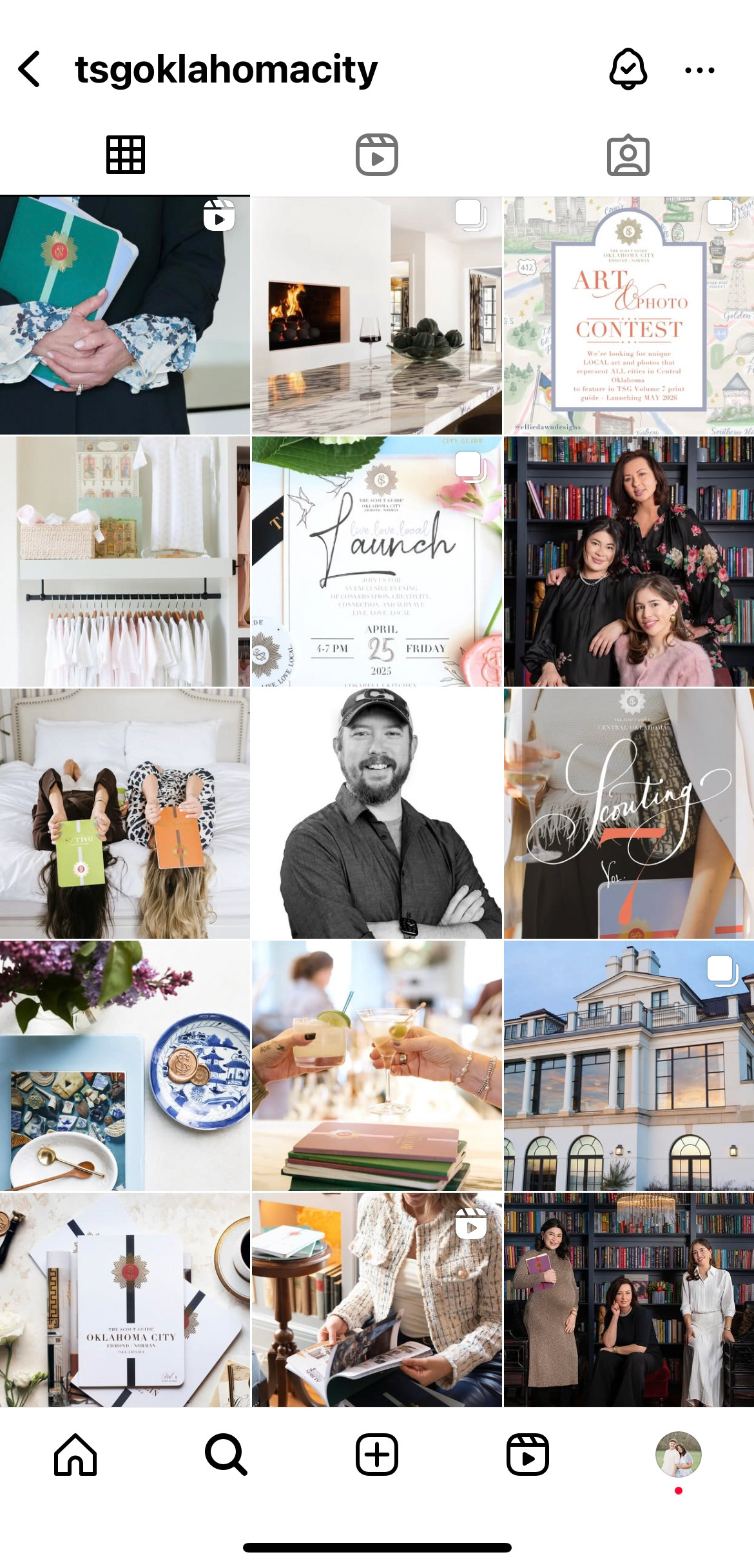Viewport: 754px width, 1568px height.
Task: Open the fireplace and marble counter post
Action: tap(377, 315)
